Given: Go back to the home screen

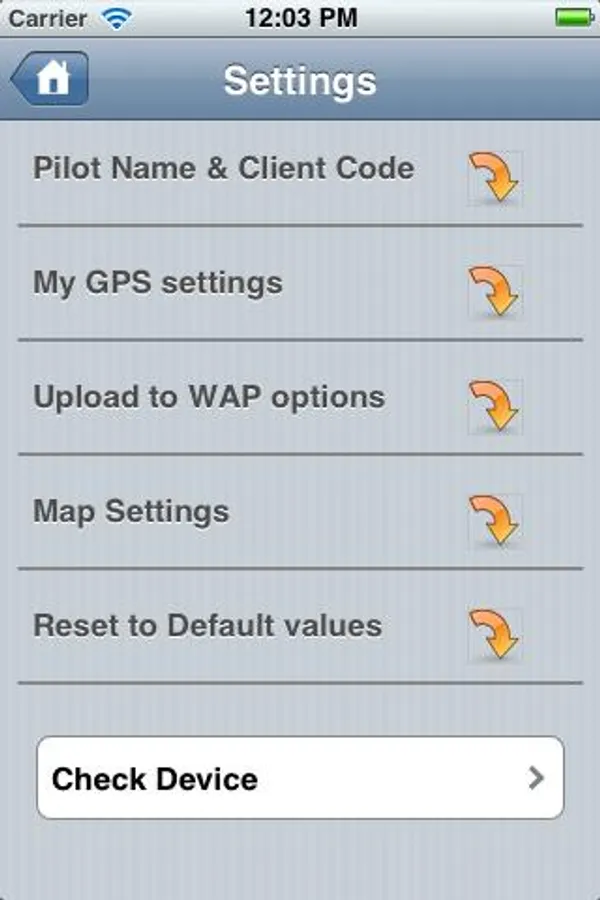Looking at the screenshot, I should (50, 79).
